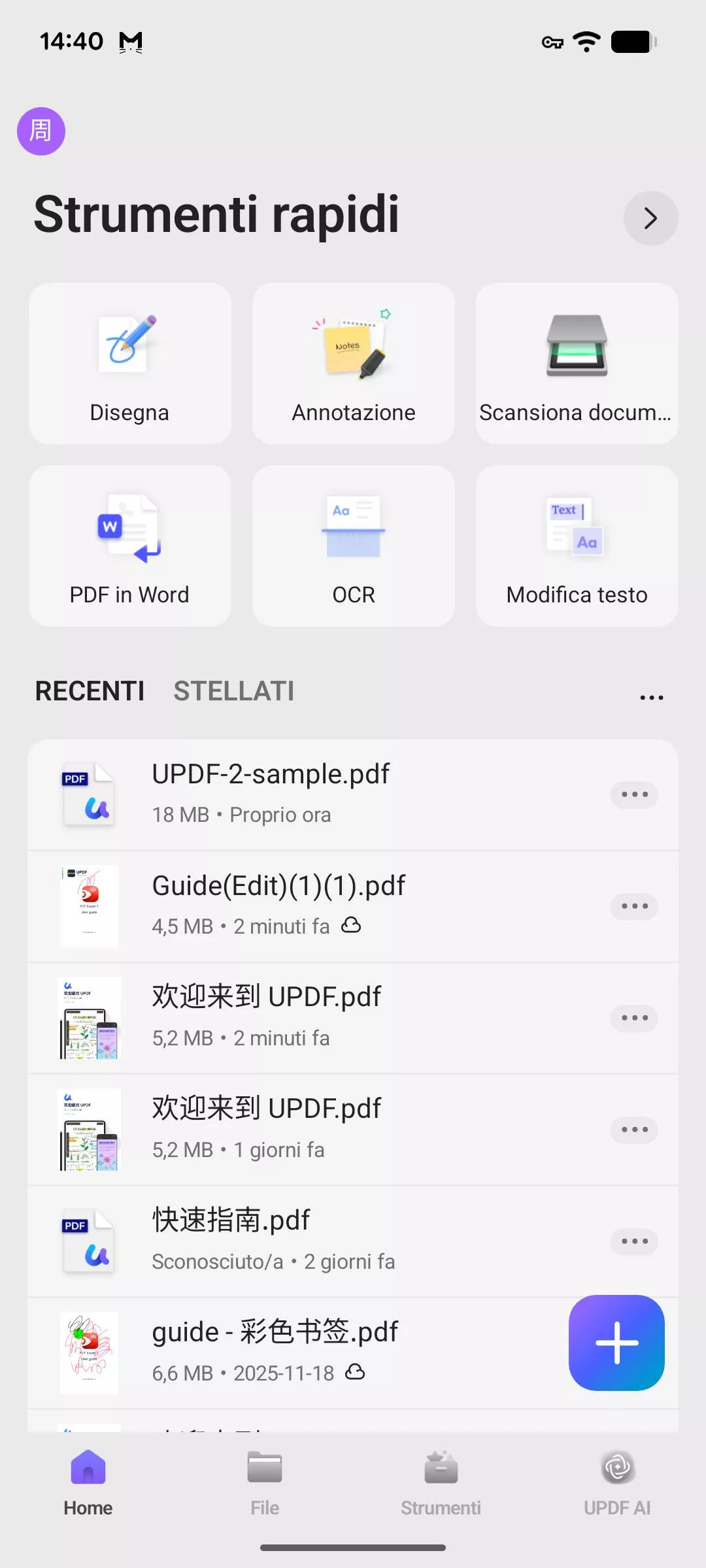Tap the guide - 彩色书签.pdf thumbnail

point(90,1352)
